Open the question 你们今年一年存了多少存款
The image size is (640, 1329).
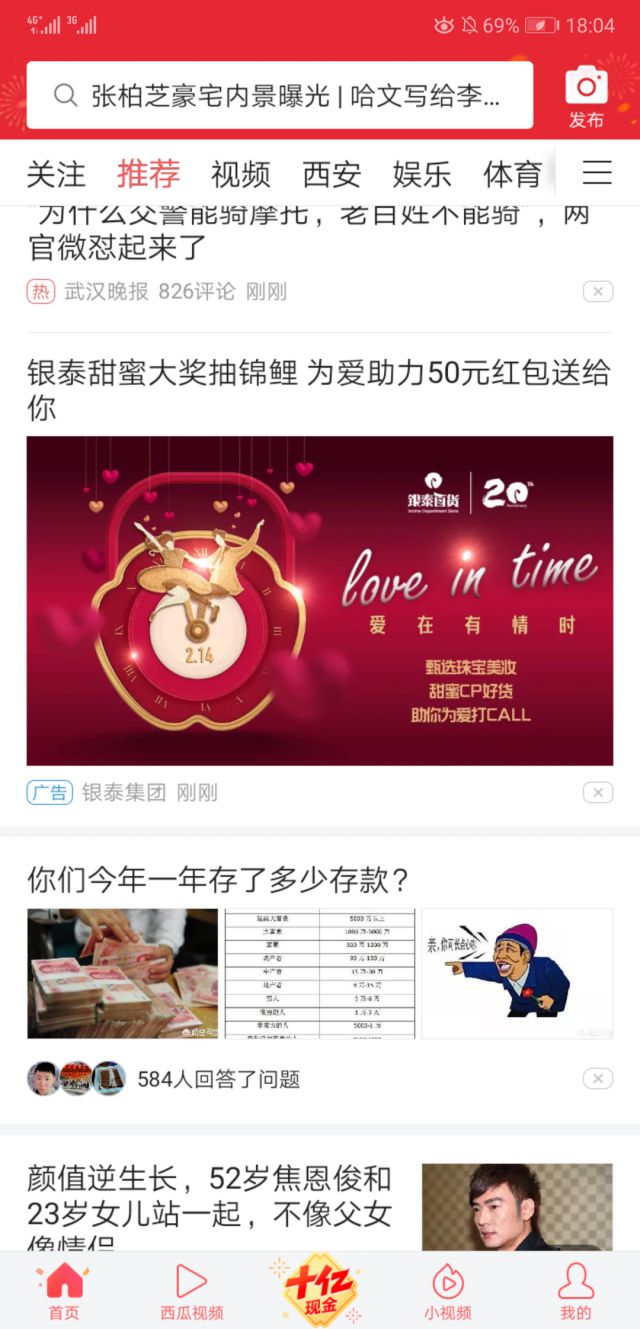220,880
